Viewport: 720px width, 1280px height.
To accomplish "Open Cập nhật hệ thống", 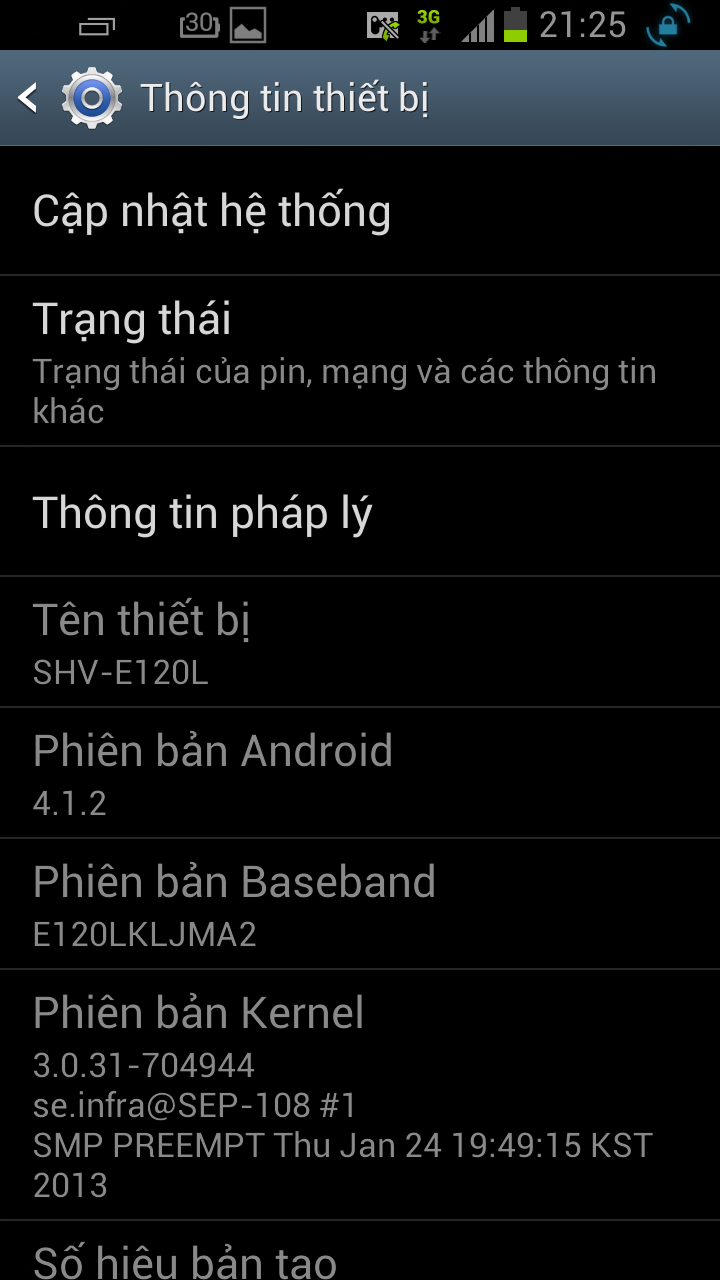I will pyautogui.click(x=360, y=211).
